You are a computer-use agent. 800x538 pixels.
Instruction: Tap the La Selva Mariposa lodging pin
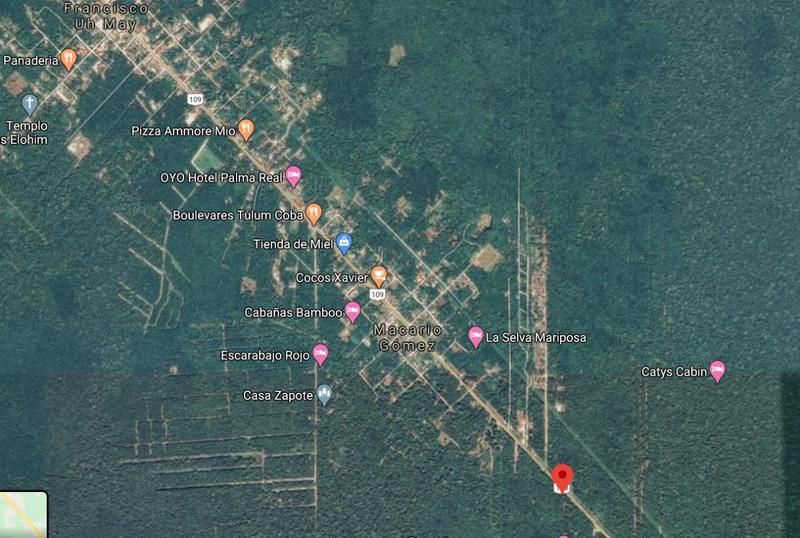coord(476,337)
